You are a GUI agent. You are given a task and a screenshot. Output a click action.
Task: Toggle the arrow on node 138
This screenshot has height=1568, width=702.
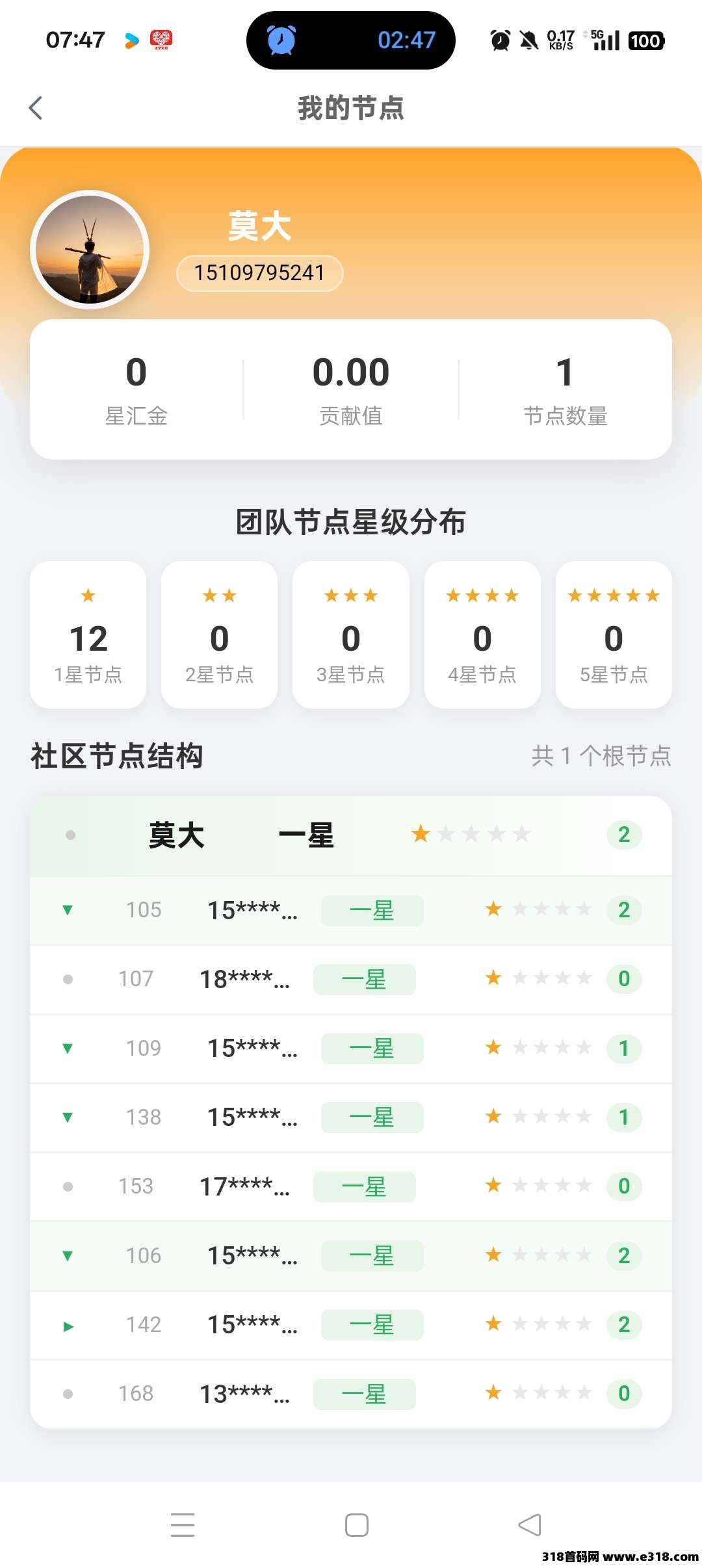[68, 1117]
